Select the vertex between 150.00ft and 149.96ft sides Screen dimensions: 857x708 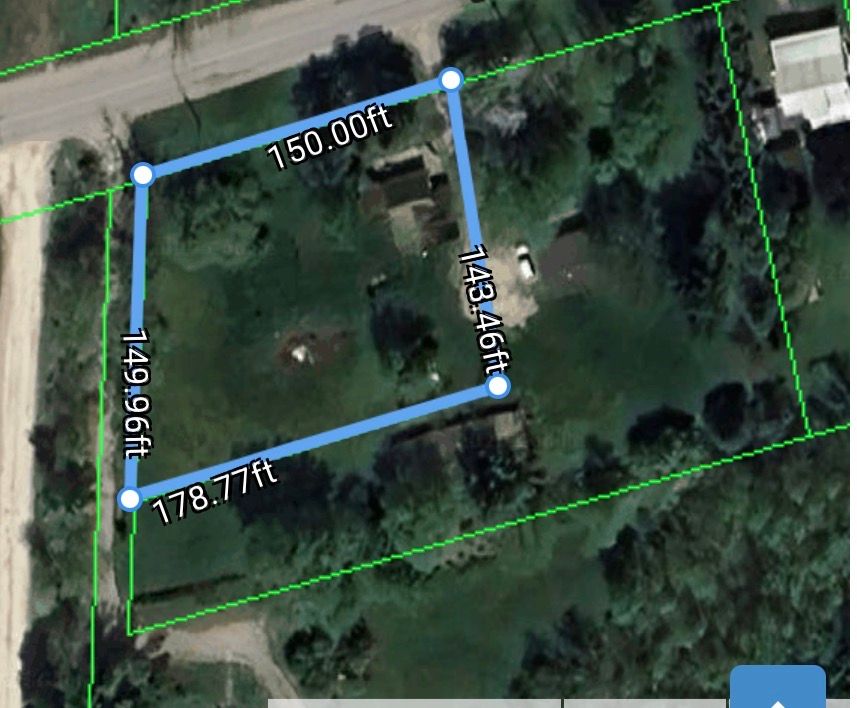143,175
